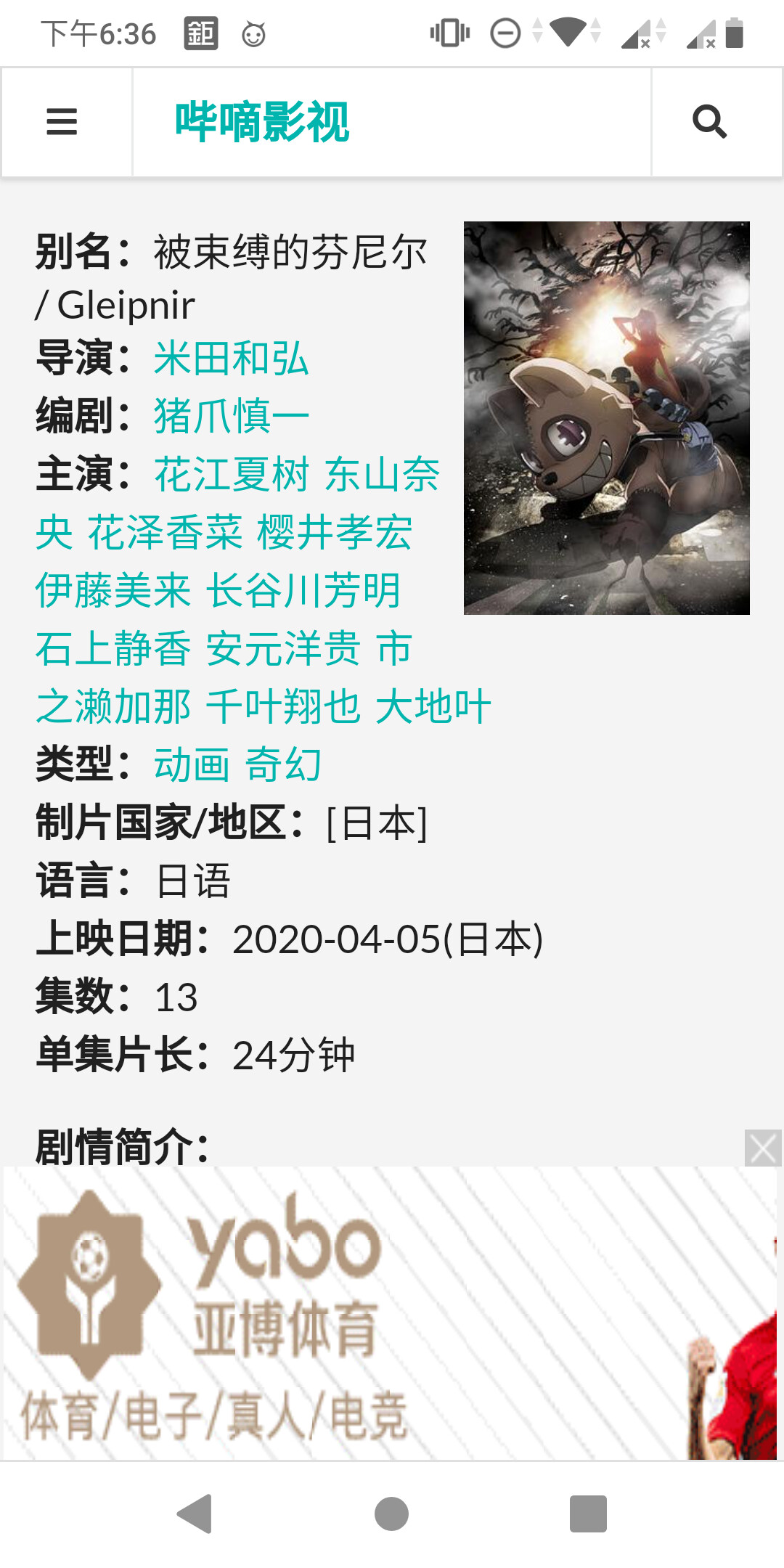Open actor 花江夏树's link

point(232,475)
